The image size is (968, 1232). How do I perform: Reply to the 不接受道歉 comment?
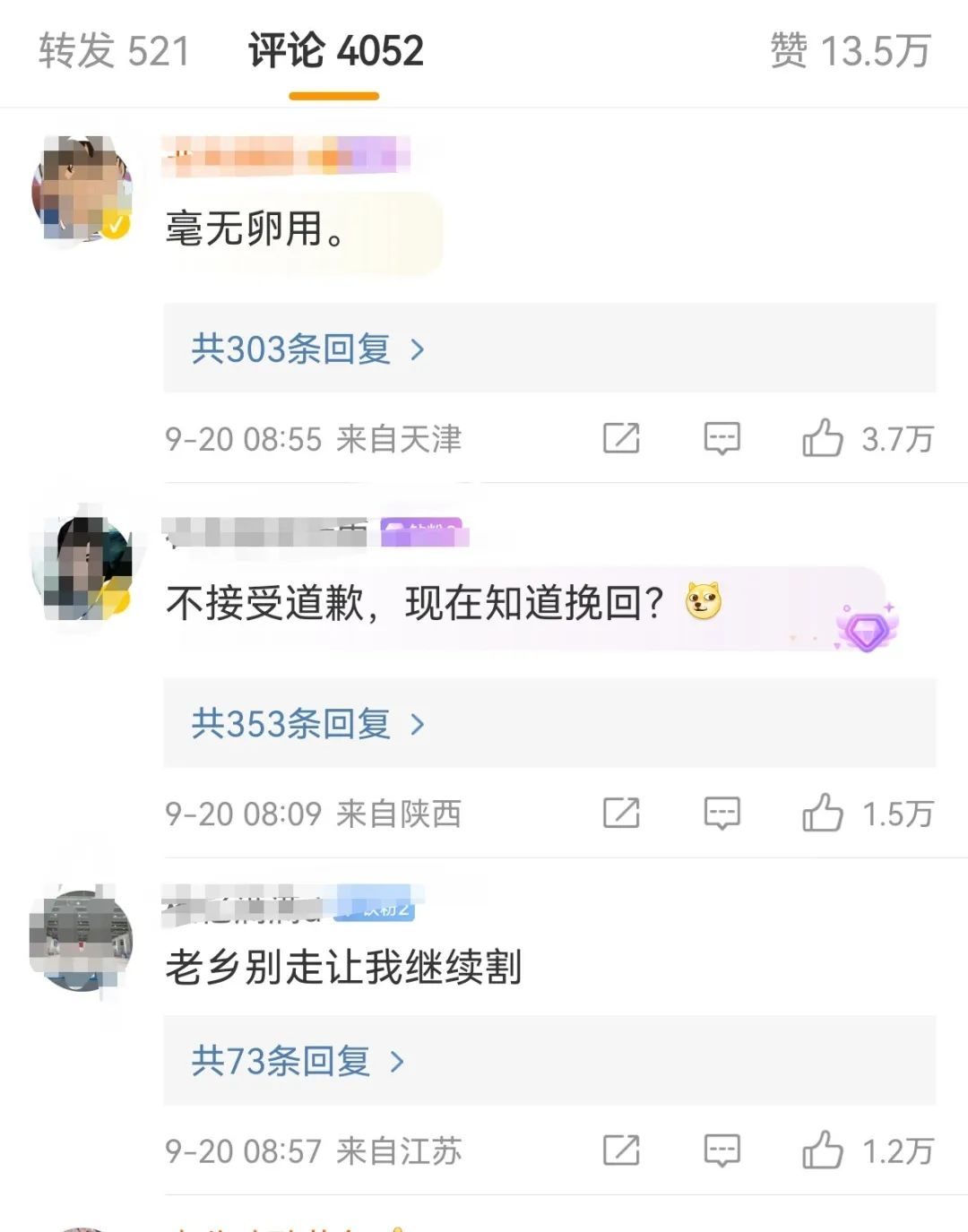click(722, 813)
